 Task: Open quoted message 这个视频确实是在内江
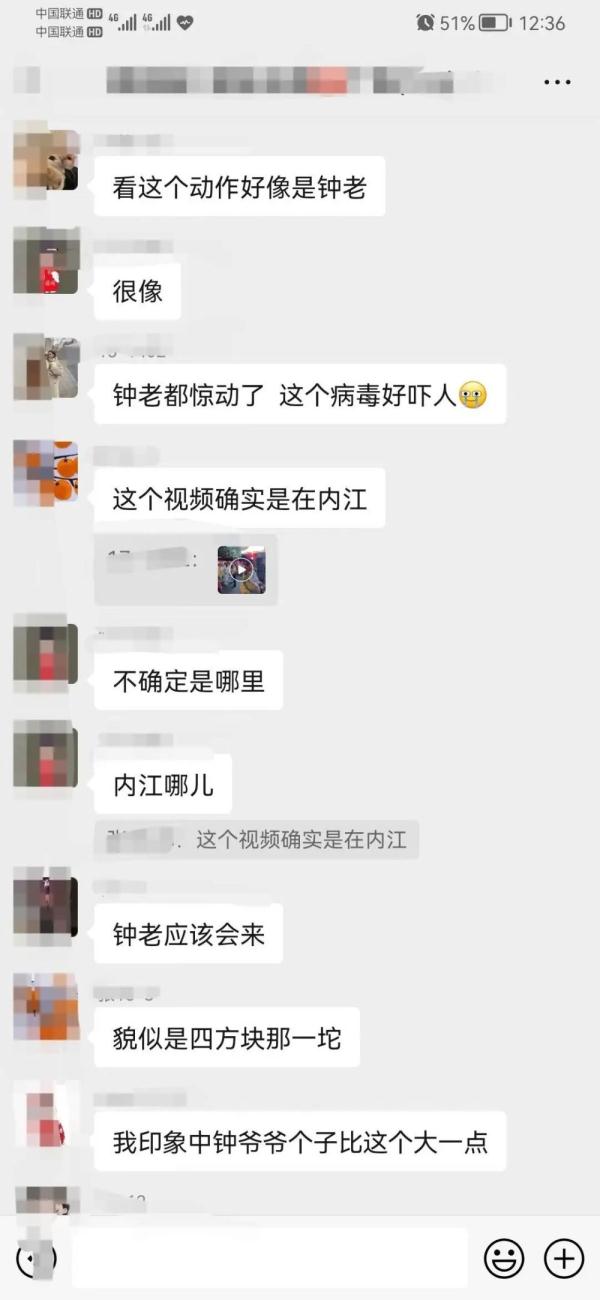(x=260, y=839)
